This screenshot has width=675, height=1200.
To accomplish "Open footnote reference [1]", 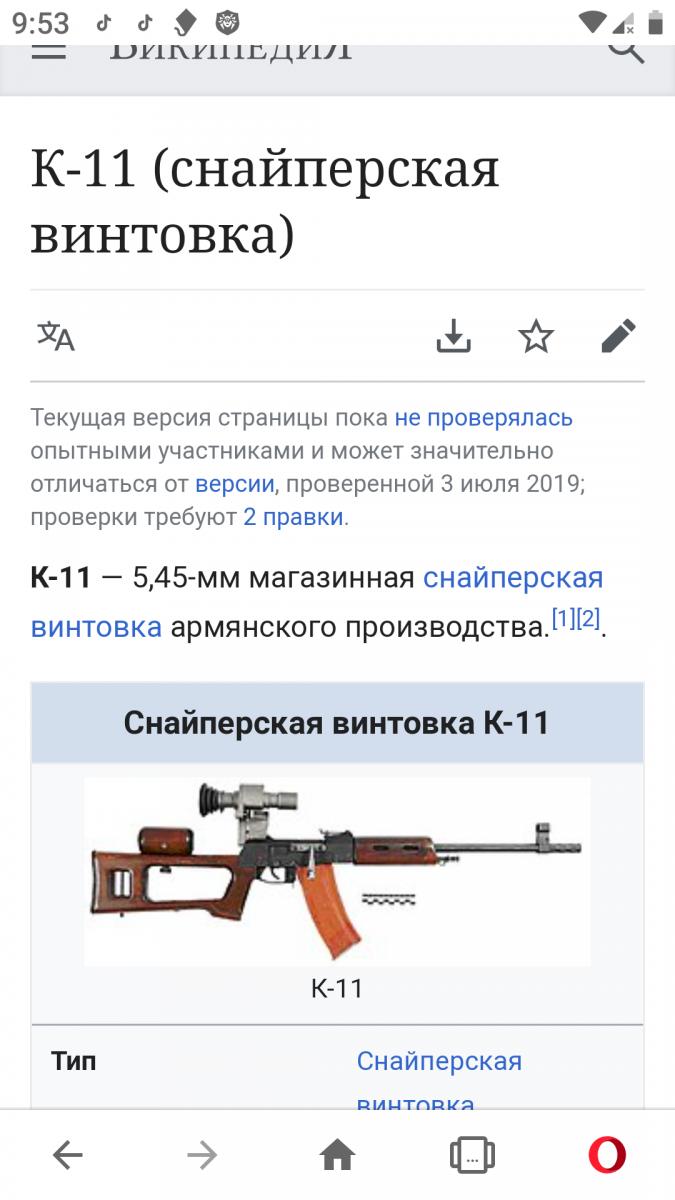I will tap(563, 619).
